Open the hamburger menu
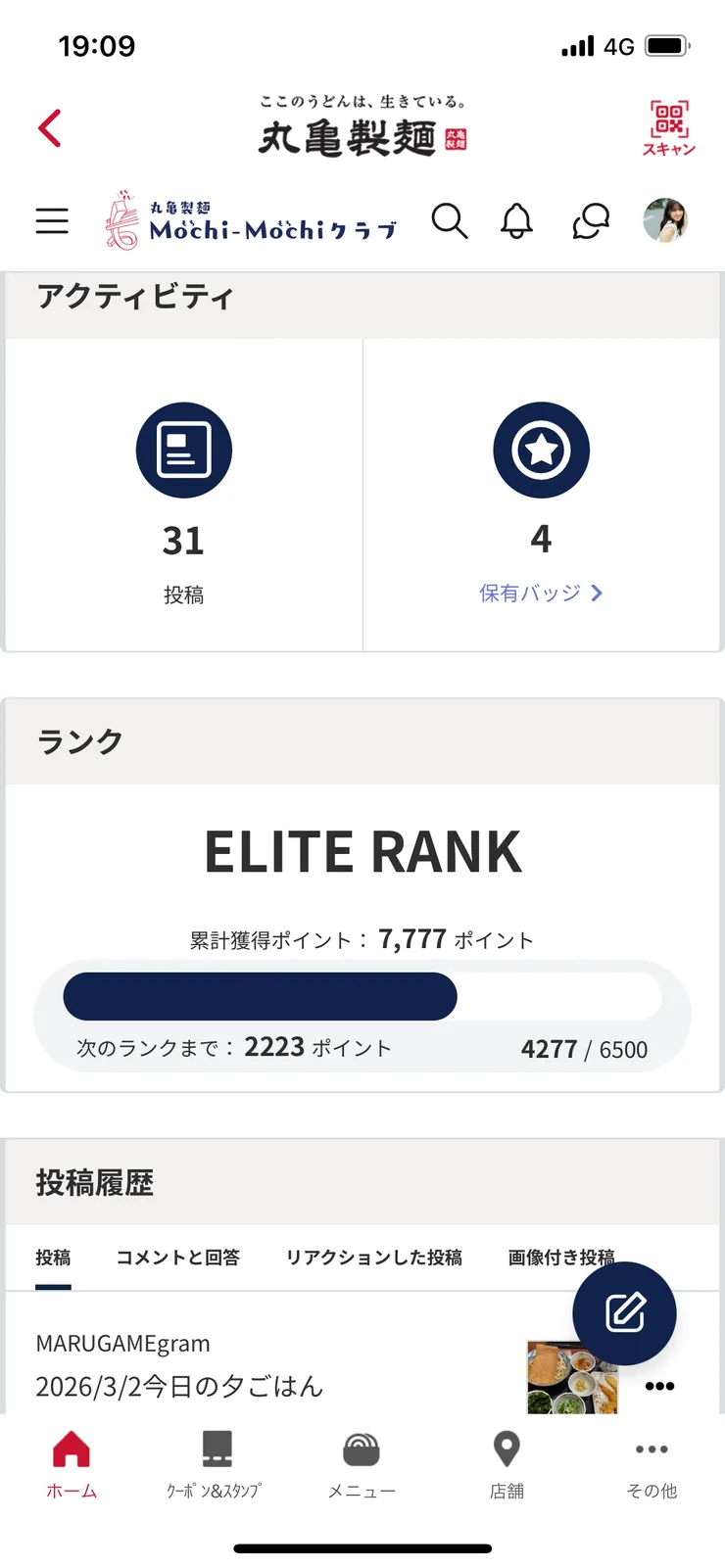Image resolution: width=725 pixels, height=1568 pixels. (x=52, y=221)
